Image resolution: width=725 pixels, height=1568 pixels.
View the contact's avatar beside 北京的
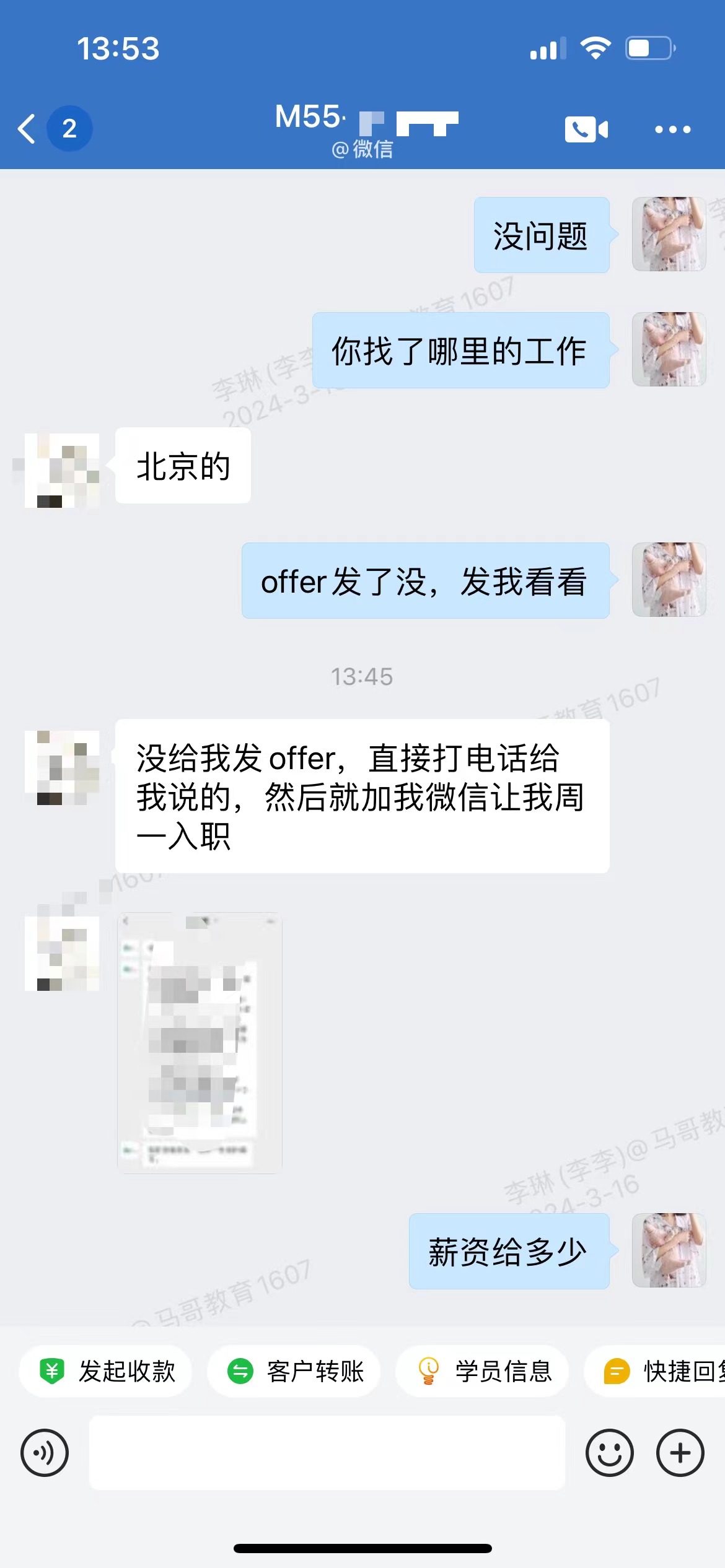click(62, 471)
